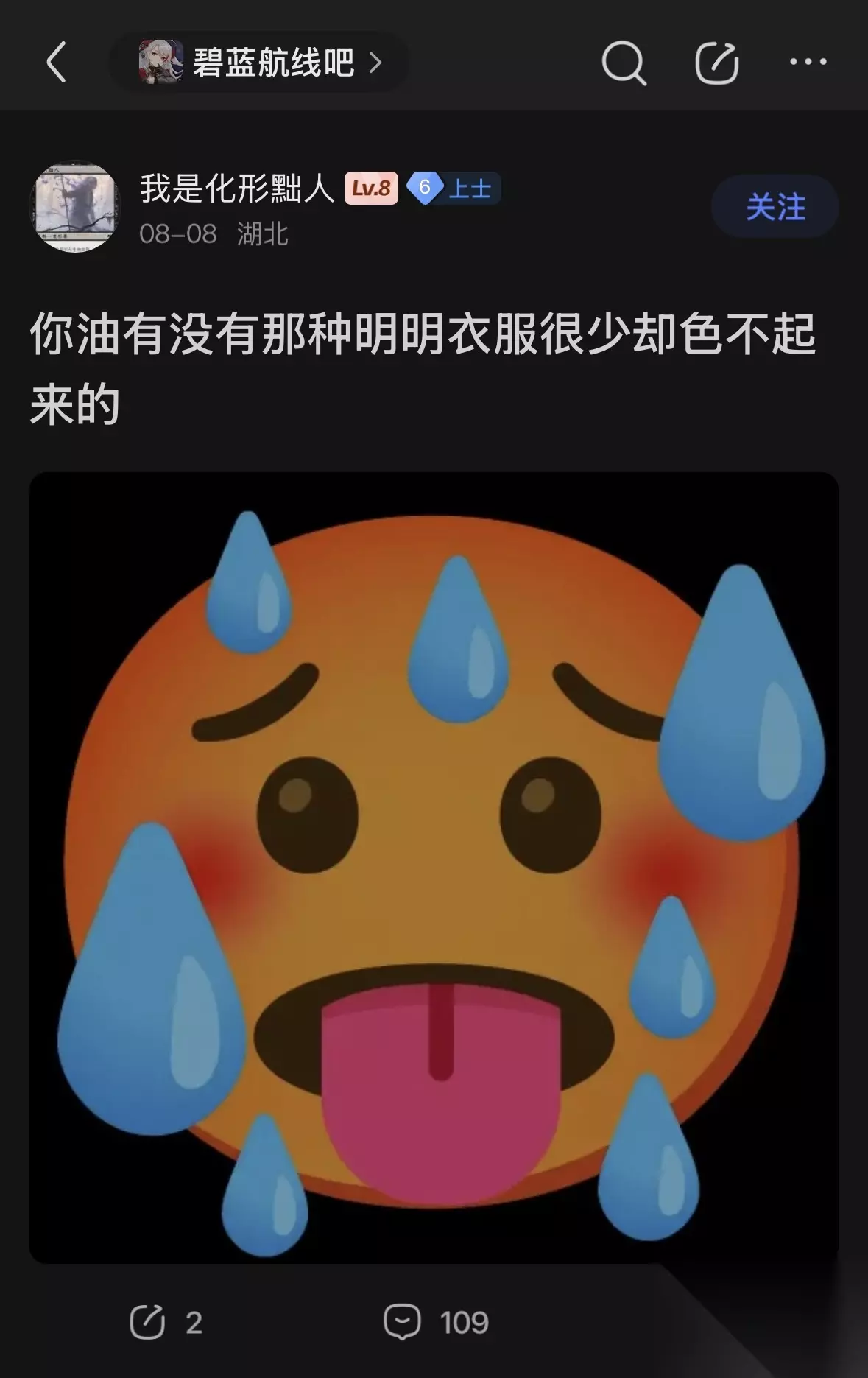Share this post from the top bar
The width and height of the screenshot is (868, 1378).
pos(716,63)
